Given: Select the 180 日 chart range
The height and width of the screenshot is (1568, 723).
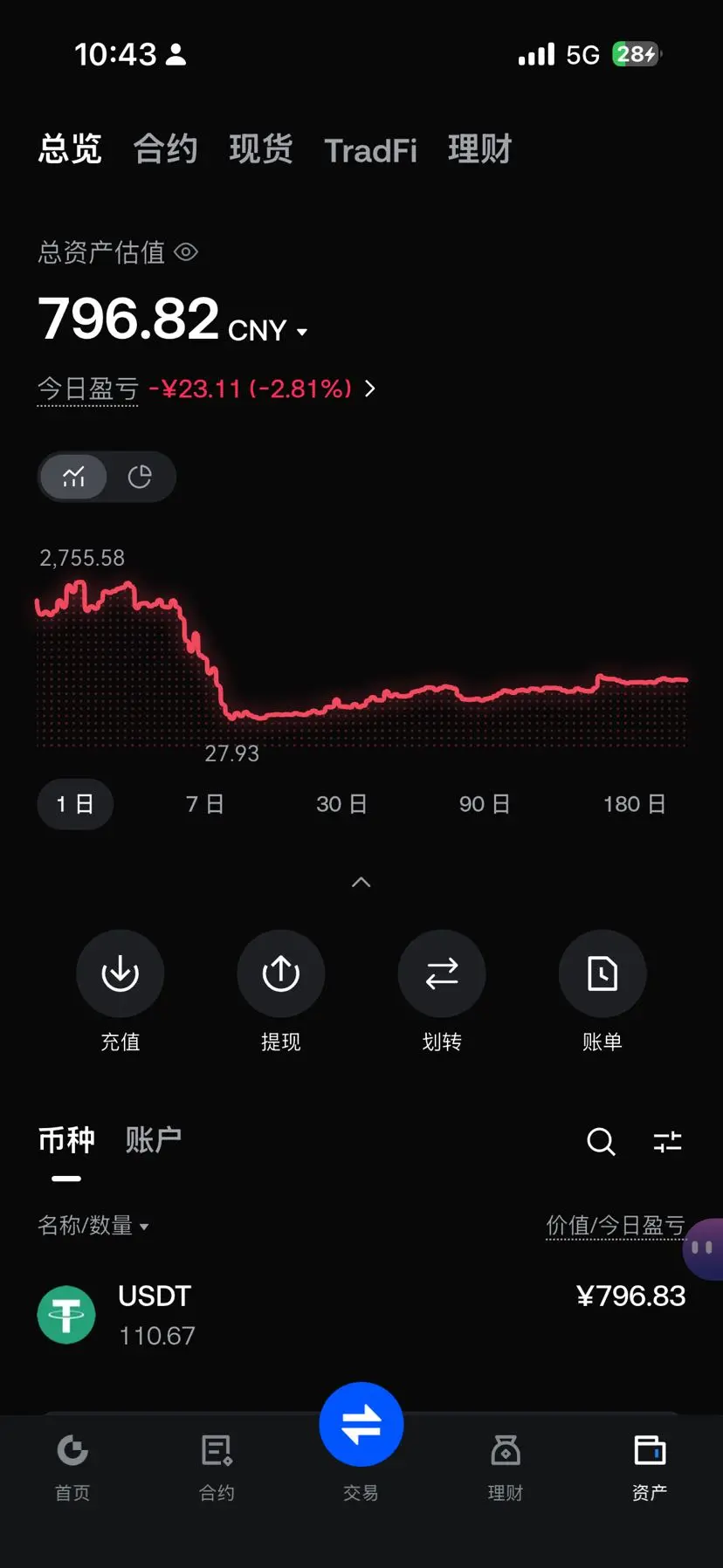Looking at the screenshot, I should [x=634, y=804].
